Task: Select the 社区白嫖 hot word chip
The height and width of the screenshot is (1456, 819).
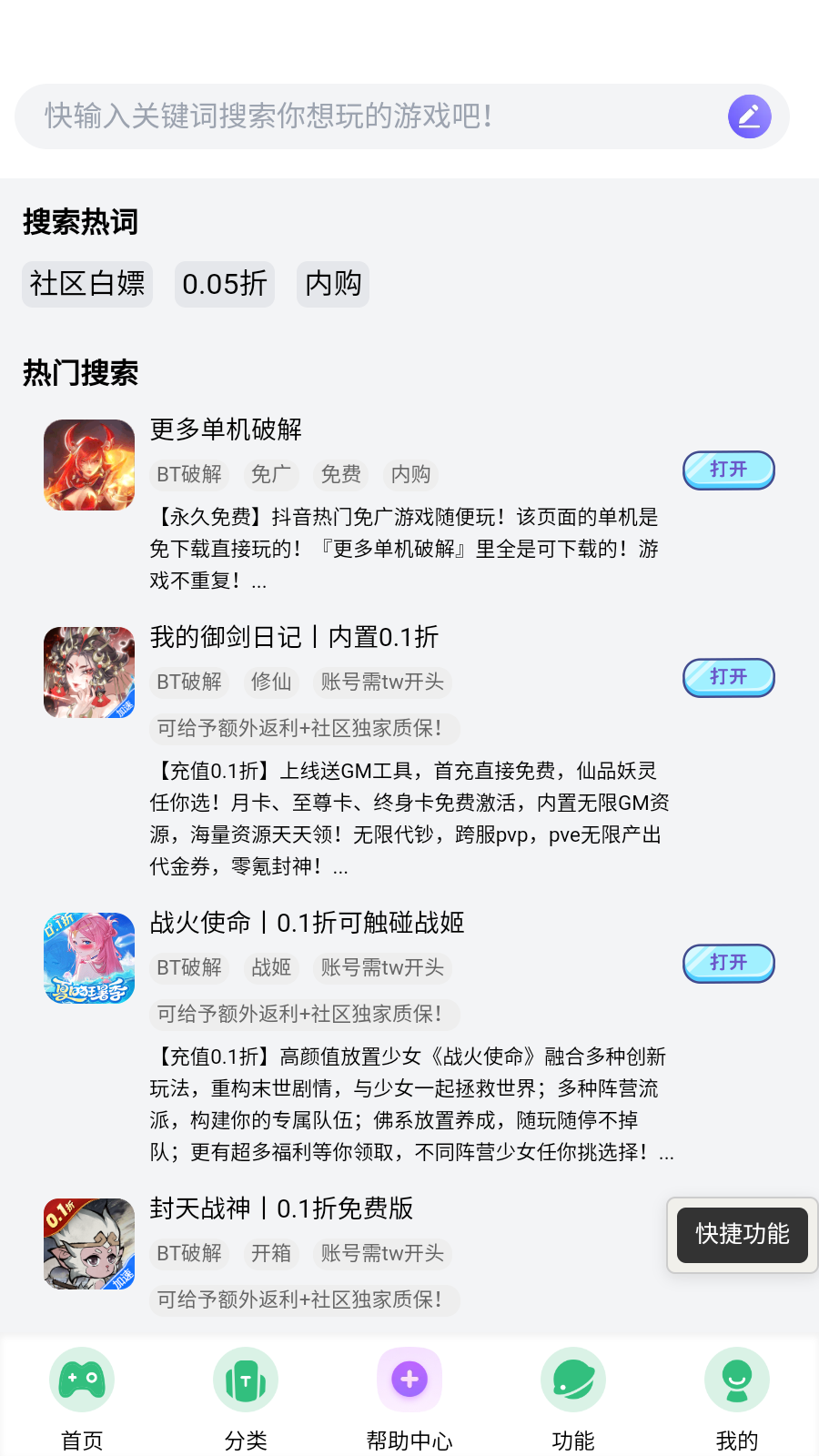Action: click(87, 284)
